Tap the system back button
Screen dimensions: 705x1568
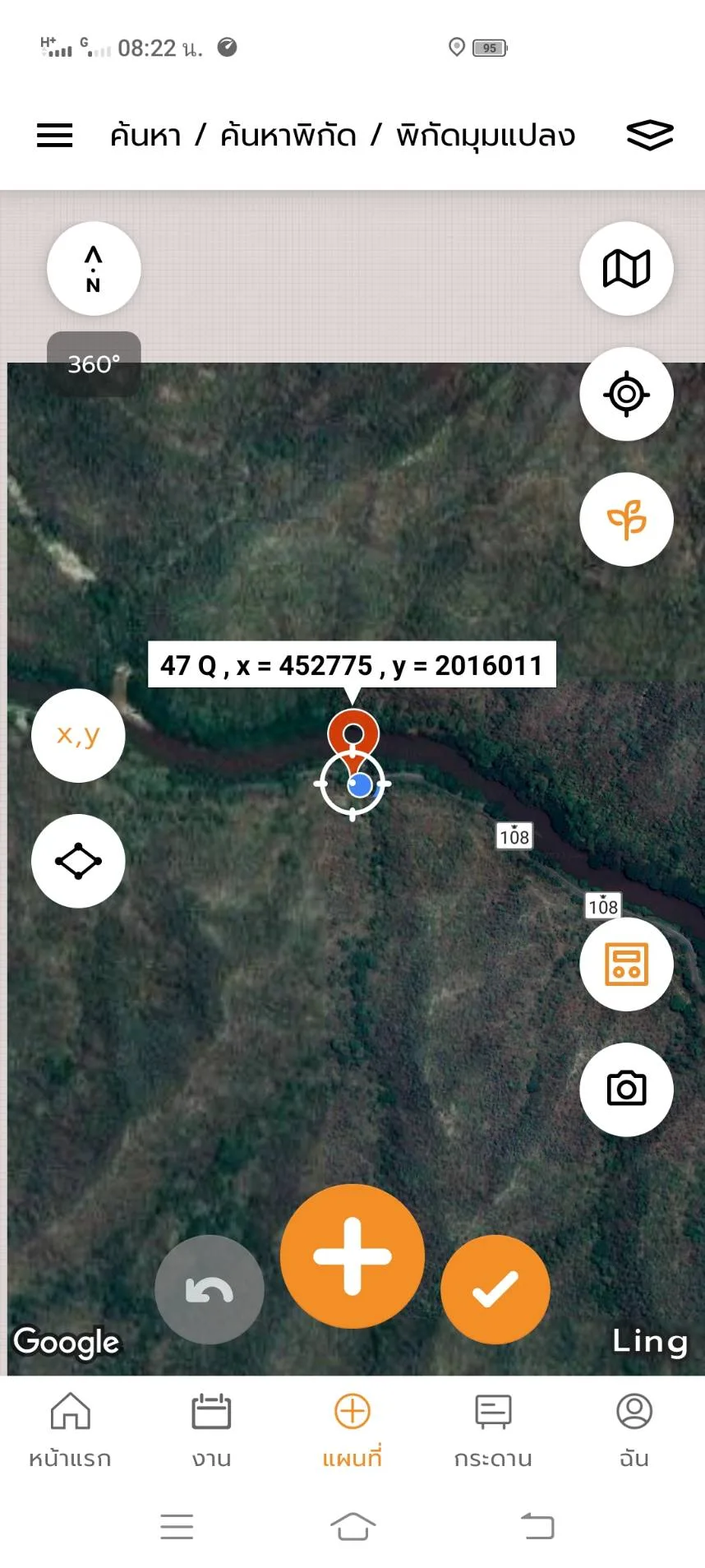click(537, 1526)
